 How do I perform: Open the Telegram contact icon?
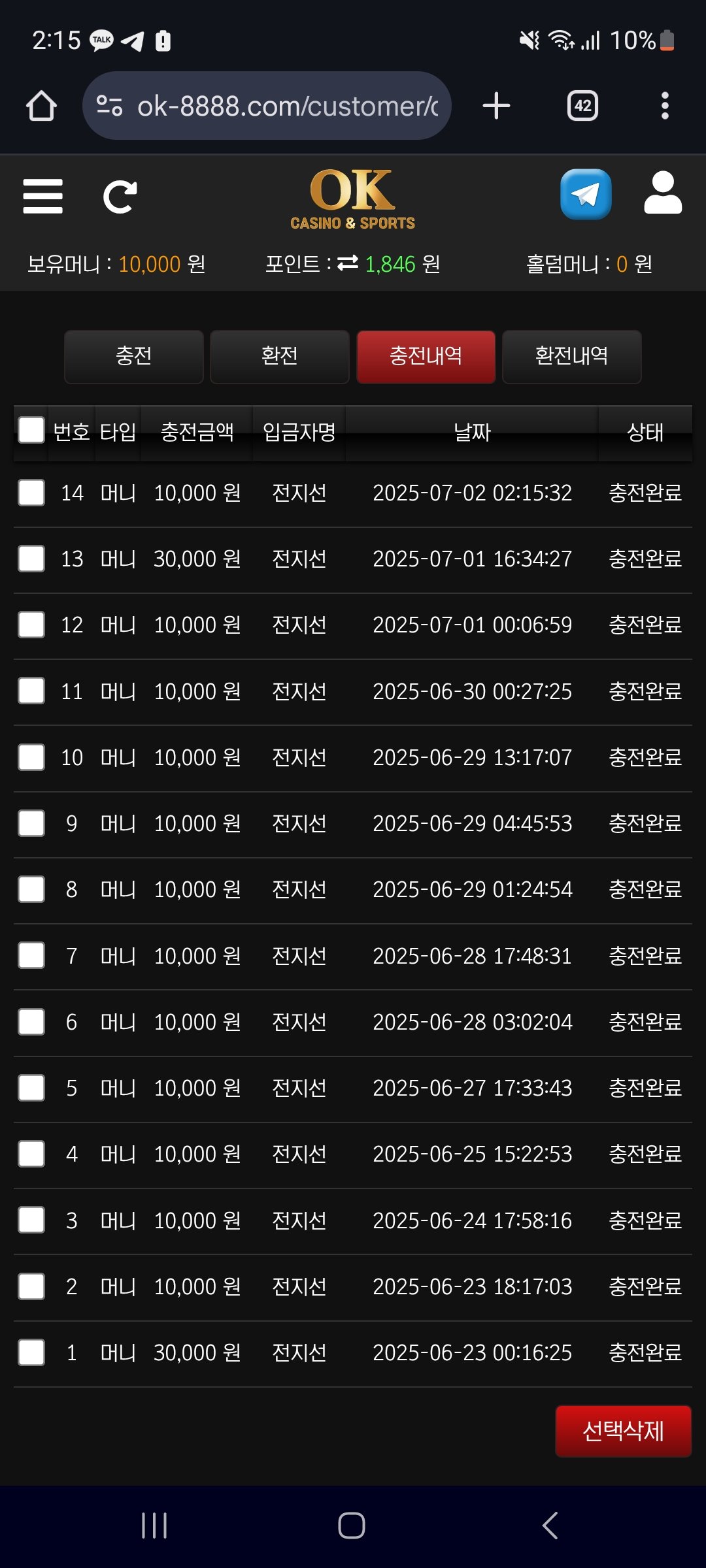point(586,195)
